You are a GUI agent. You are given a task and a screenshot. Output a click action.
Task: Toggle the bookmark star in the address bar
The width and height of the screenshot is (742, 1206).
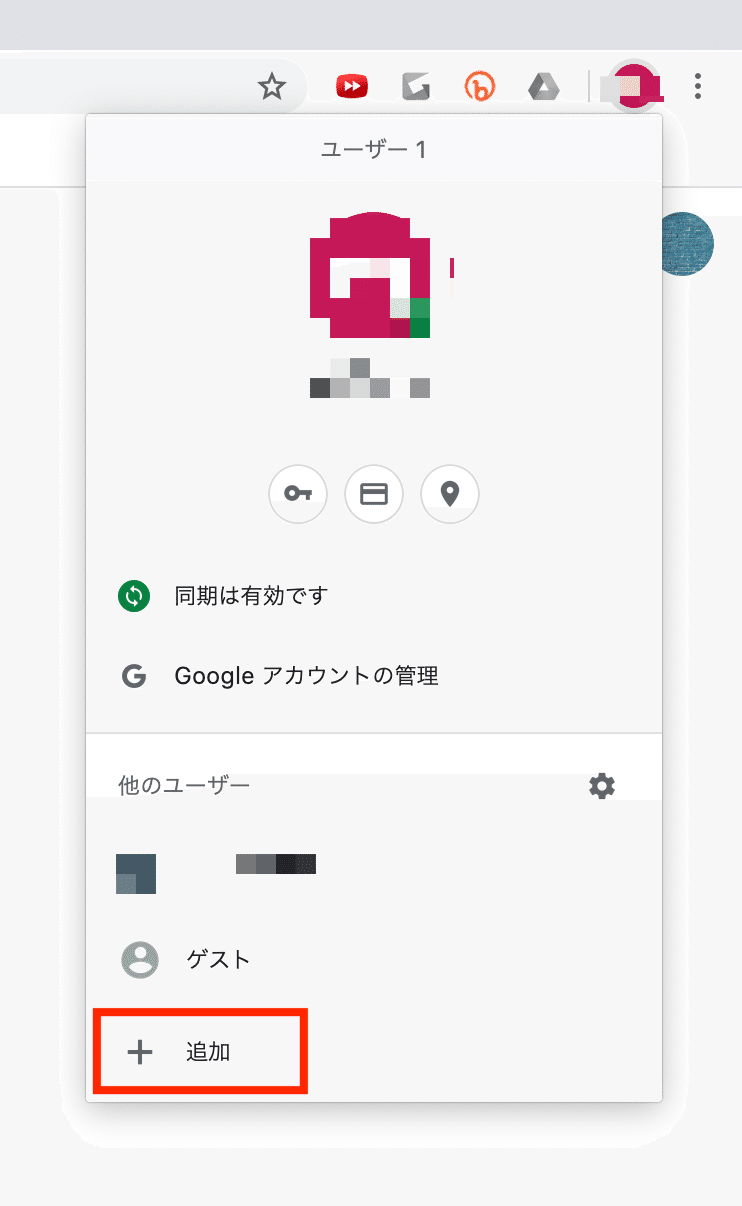click(272, 87)
